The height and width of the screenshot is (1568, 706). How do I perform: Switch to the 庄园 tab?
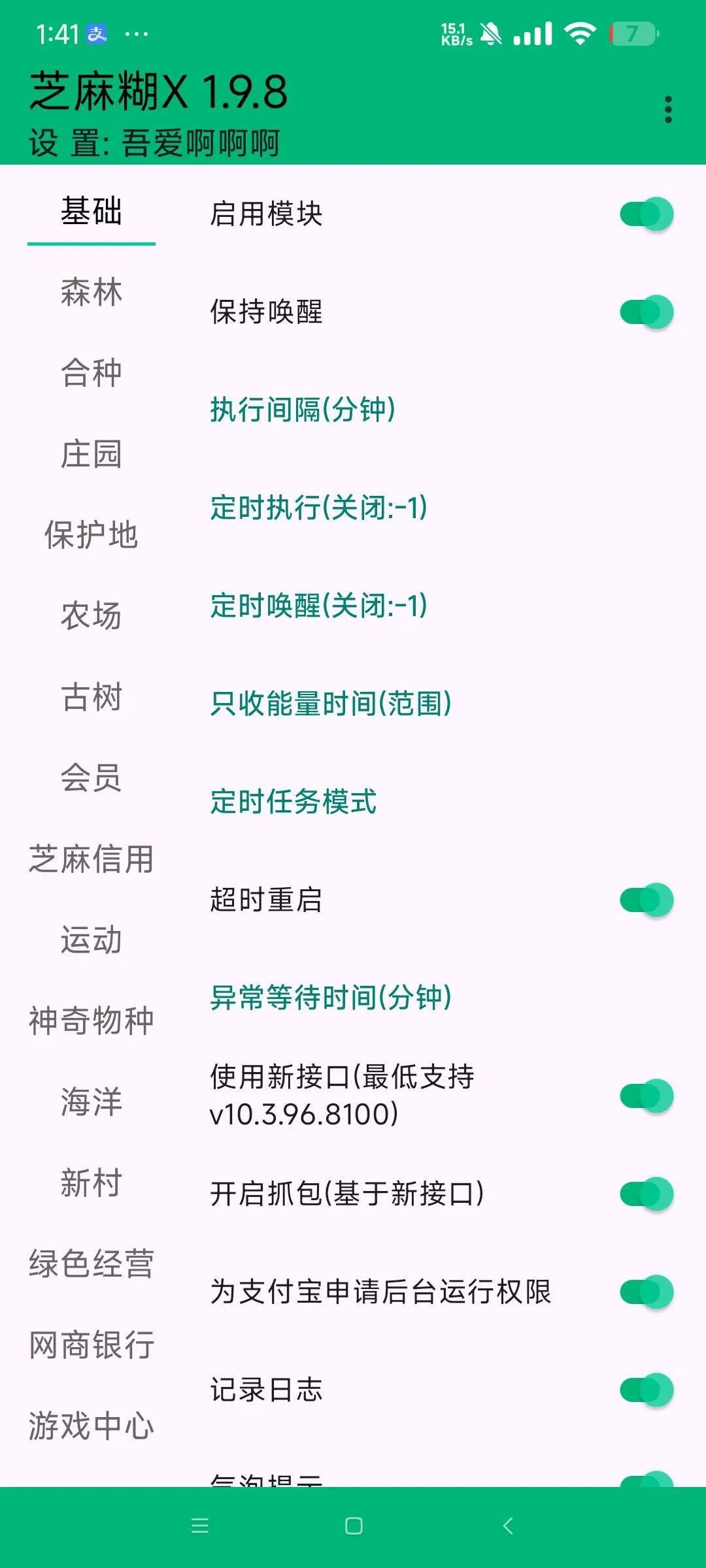coord(91,454)
